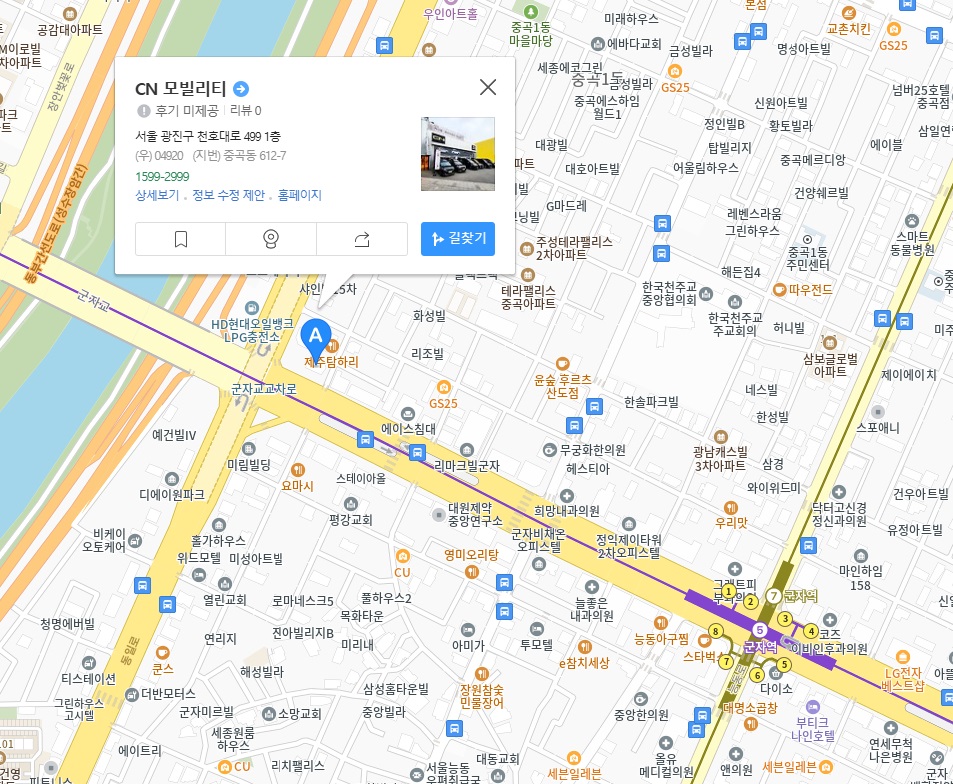The image size is (953, 784).
Task: Tap the 길찾기 directions button
Action: point(458,239)
